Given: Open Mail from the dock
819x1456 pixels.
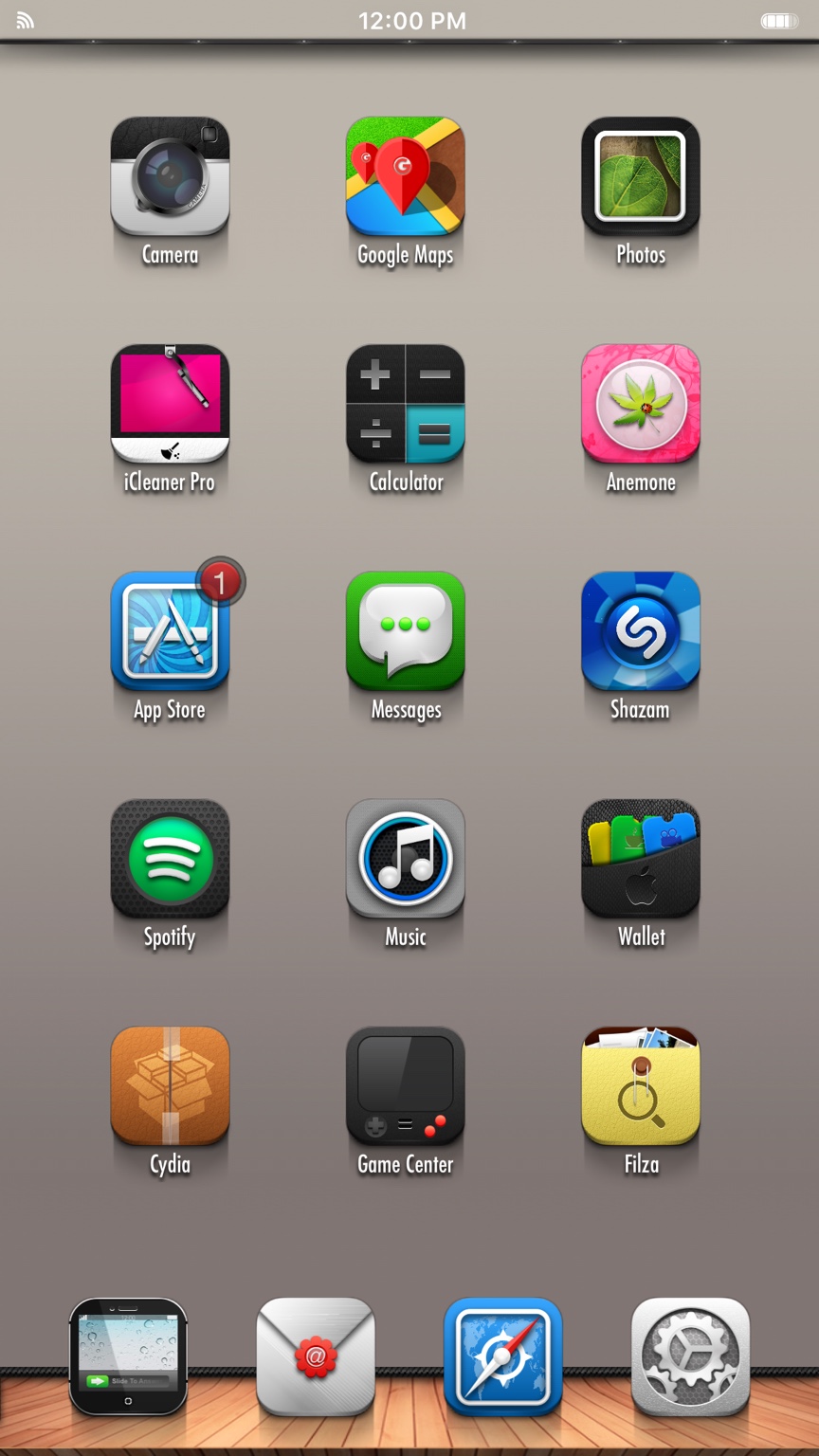Looking at the screenshot, I should coord(316,1356).
